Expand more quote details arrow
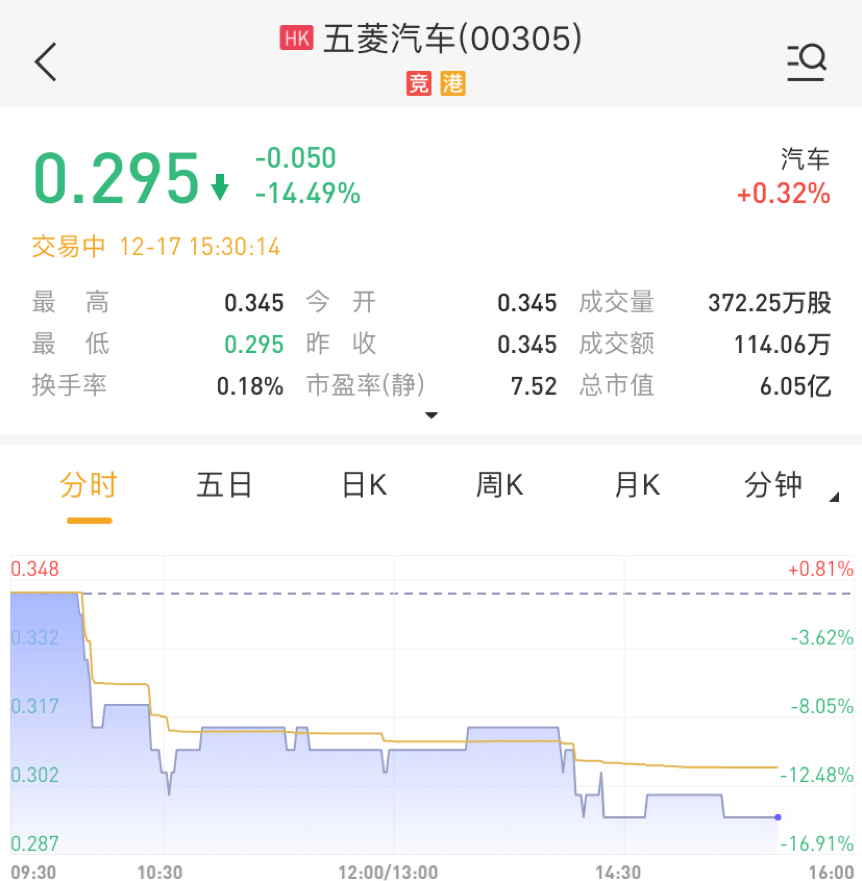862x881 pixels. point(432,415)
